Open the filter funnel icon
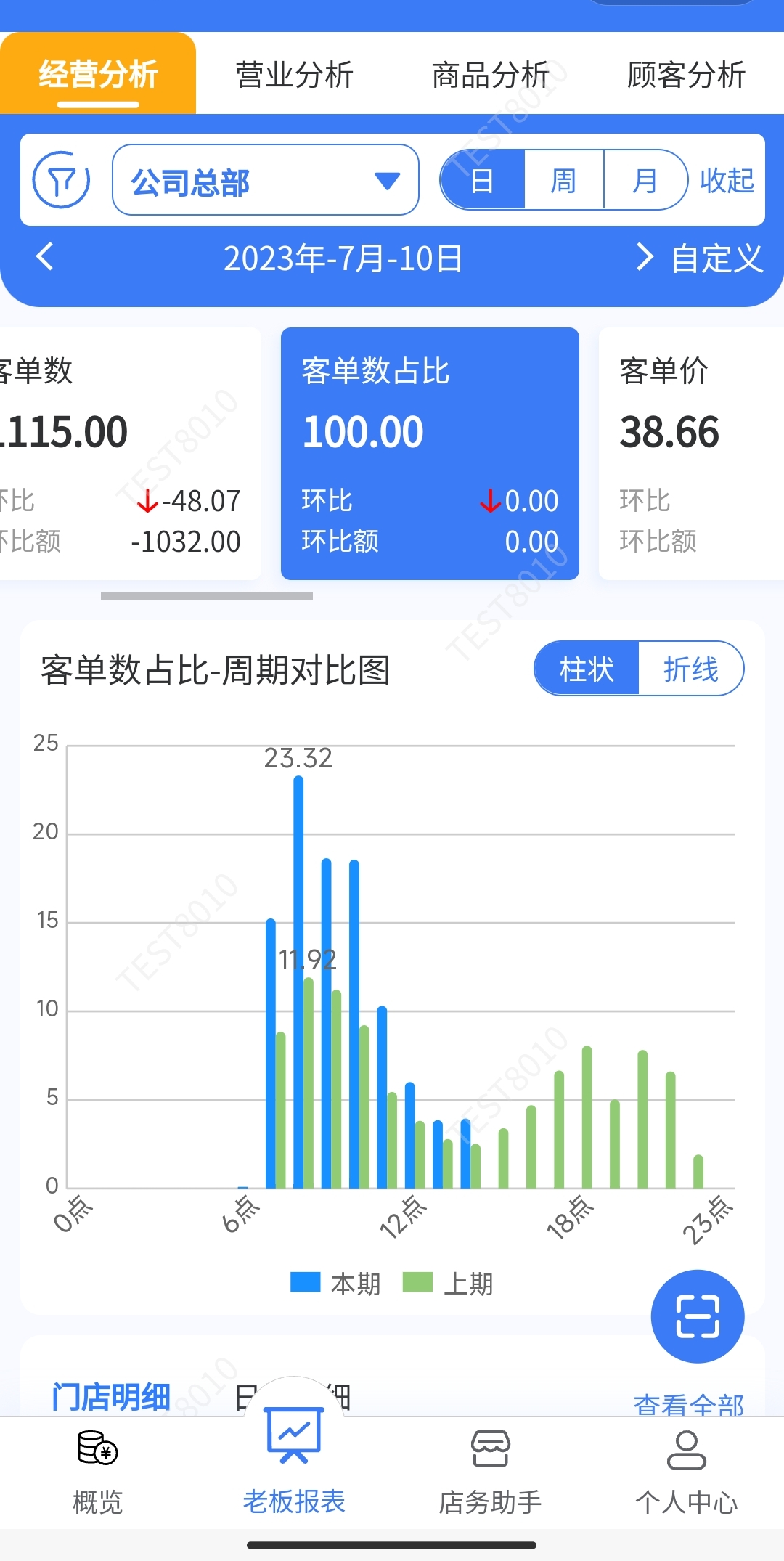Image resolution: width=784 pixels, height=1561 pixels. coord(62,179)
